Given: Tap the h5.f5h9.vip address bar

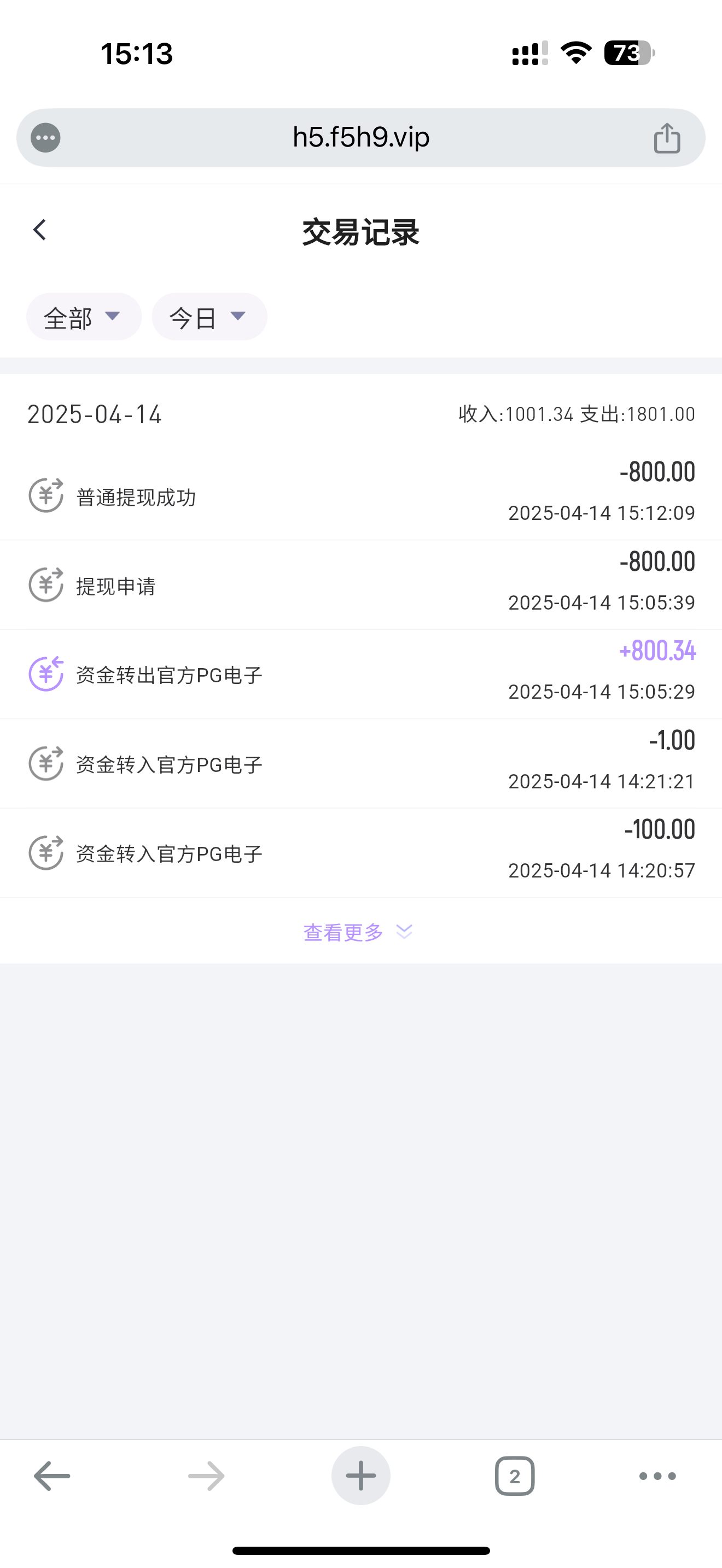Looking at the screenshot, I should tap(360, 138).
